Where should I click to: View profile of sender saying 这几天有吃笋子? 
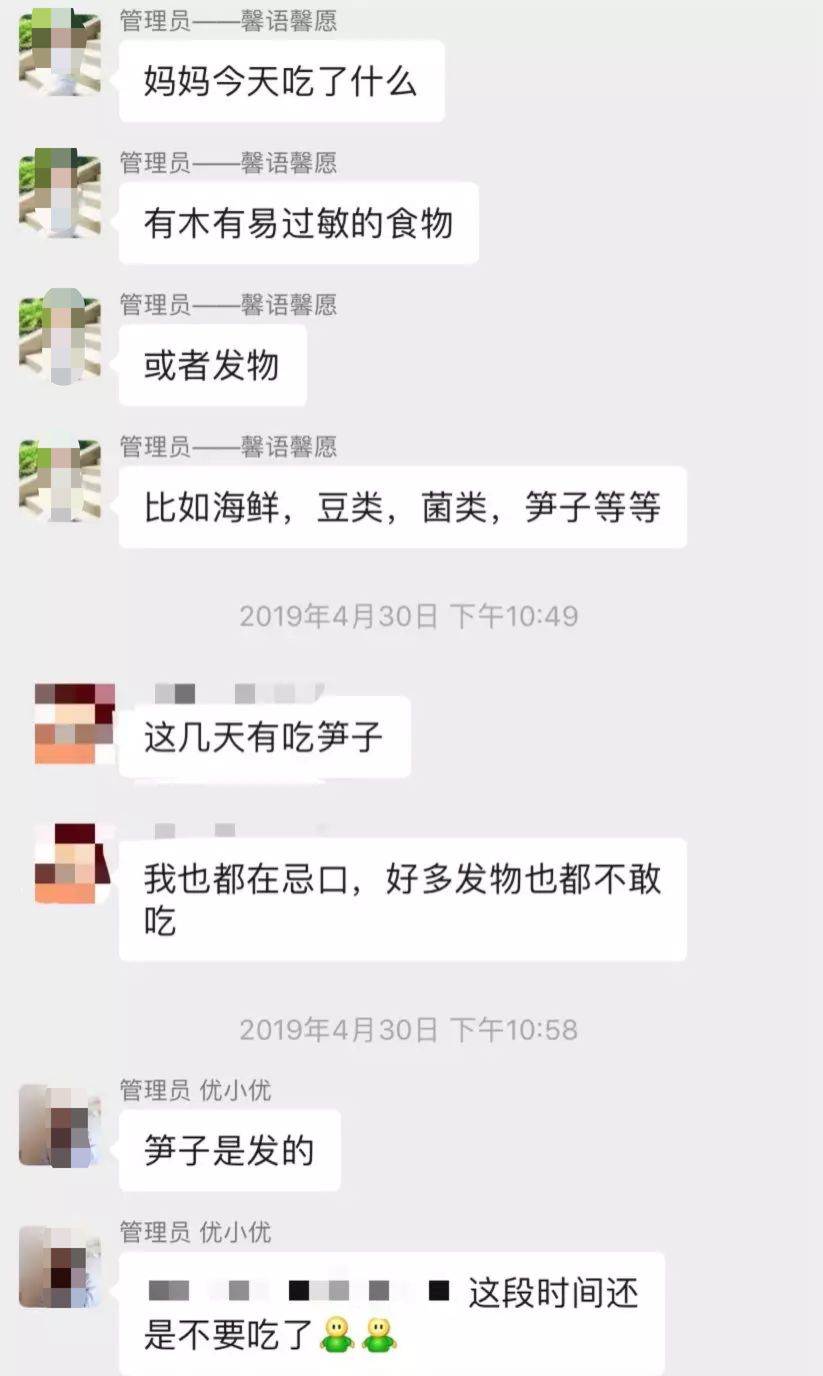click(x=74, y=724)
